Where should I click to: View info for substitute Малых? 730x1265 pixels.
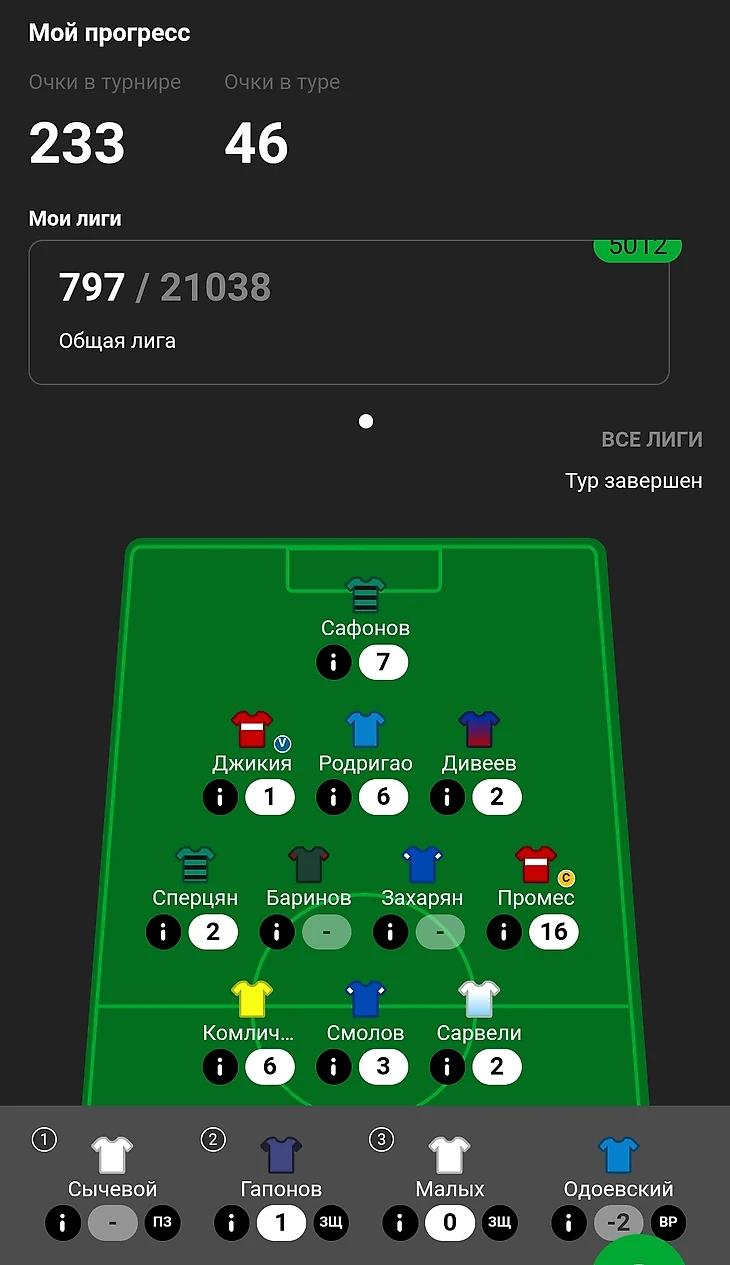[x=400, y=1223]
